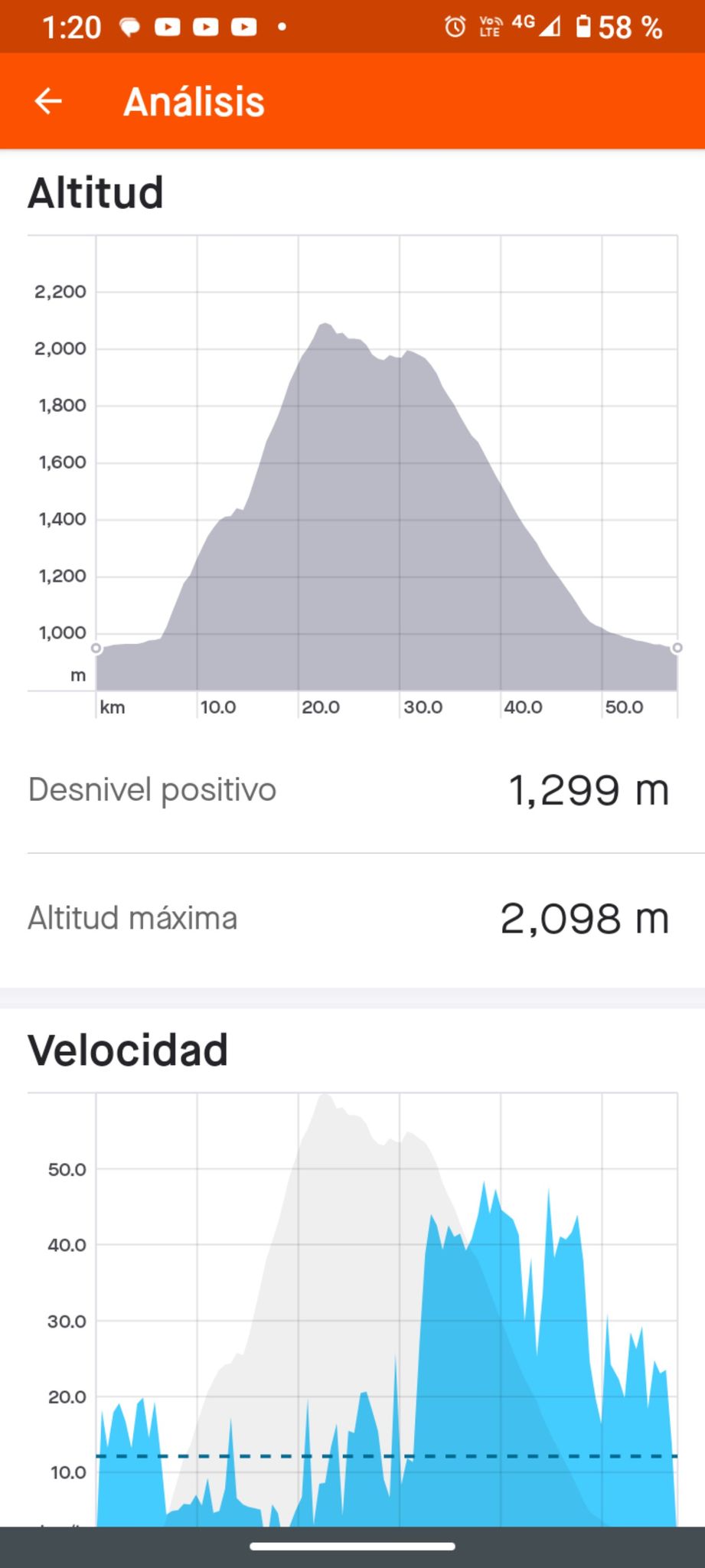Go back from the Análisis screen
This screenshot has height=1568, width=705.
(48, 101)
